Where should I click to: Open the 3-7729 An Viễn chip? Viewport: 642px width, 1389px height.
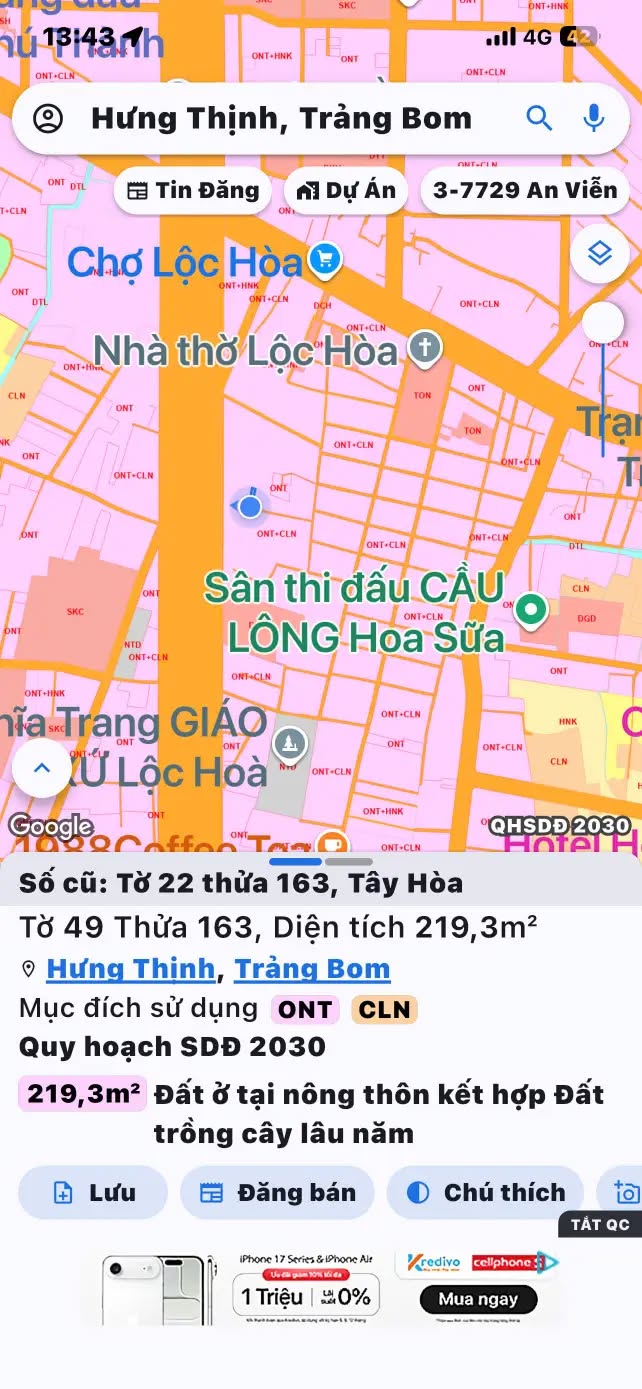click(525, 190)
